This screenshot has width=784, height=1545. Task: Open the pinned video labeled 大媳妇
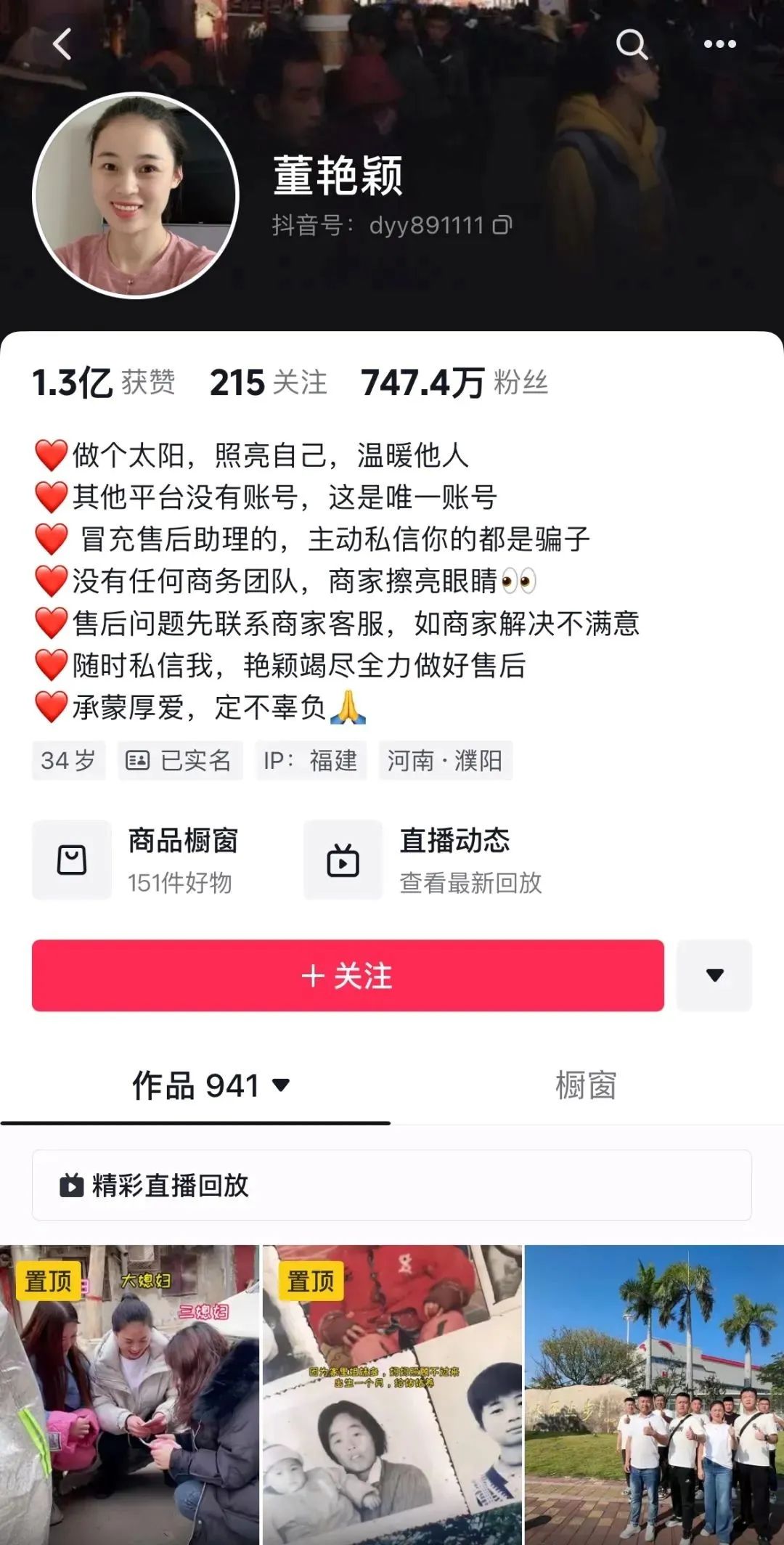(x=129, y=1394)
